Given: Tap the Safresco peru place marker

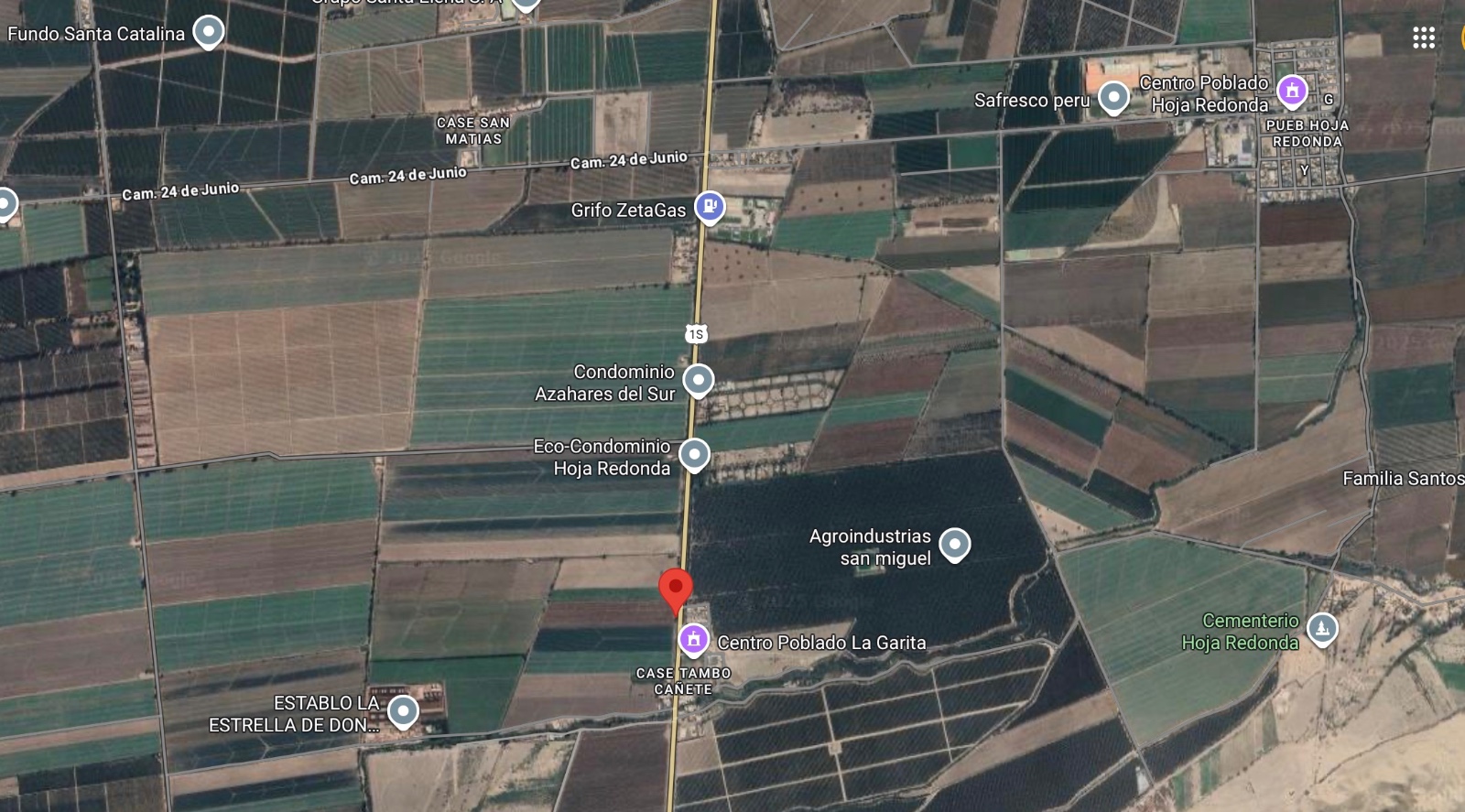Looking at the screenshot, I should [x=1113, y=97].
